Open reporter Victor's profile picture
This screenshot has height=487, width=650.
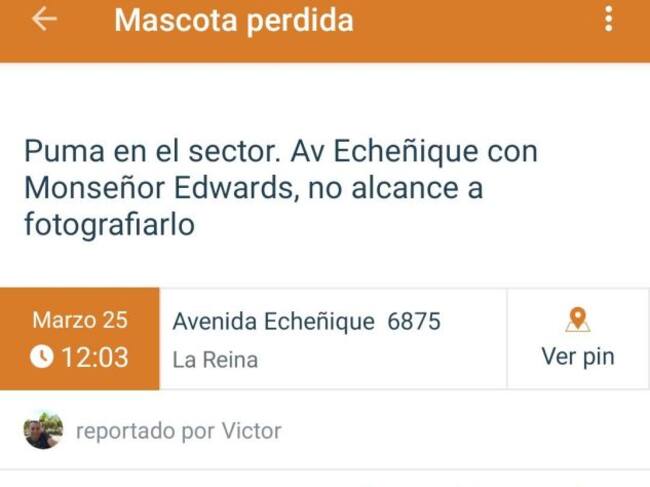tap(43, 431)
